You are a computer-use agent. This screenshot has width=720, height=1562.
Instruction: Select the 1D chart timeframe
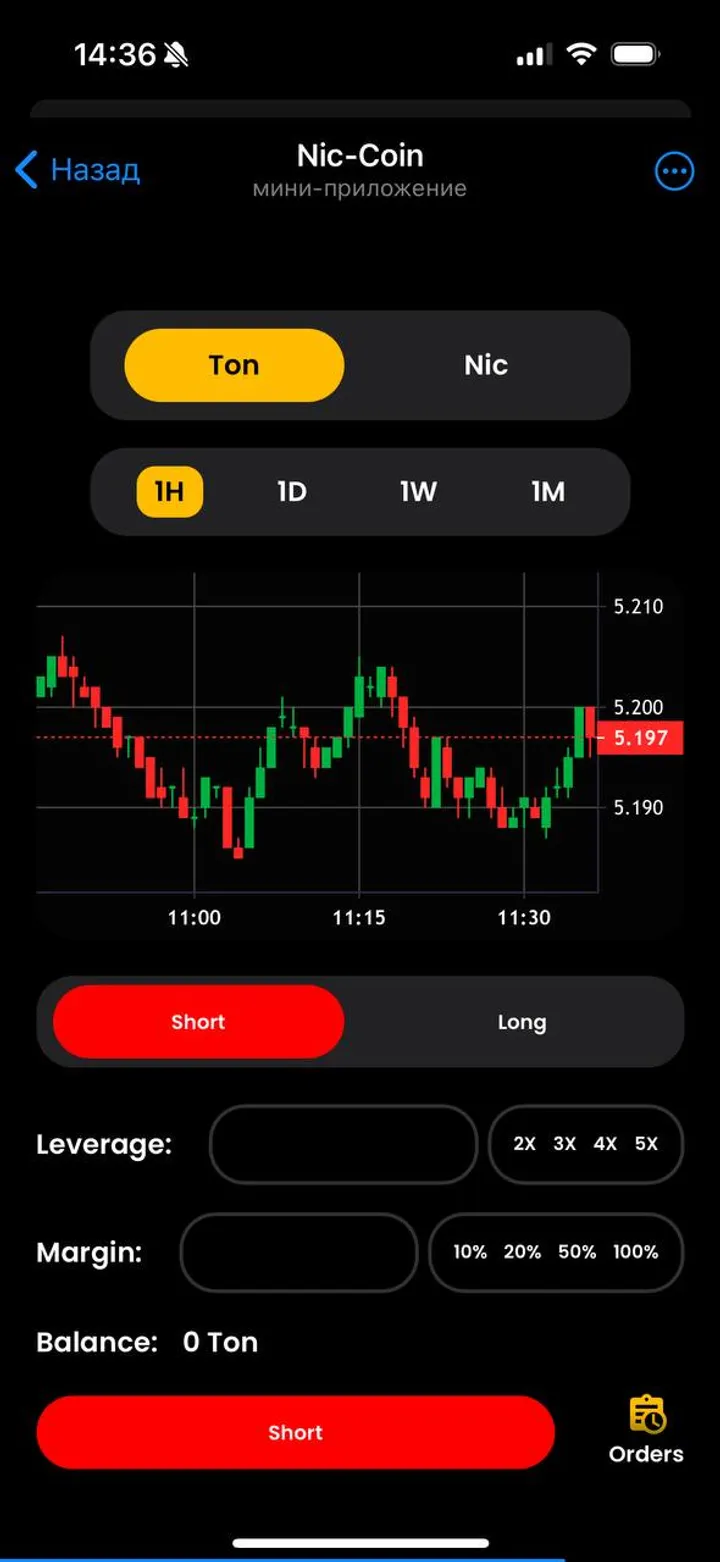[x=292, y=491]
